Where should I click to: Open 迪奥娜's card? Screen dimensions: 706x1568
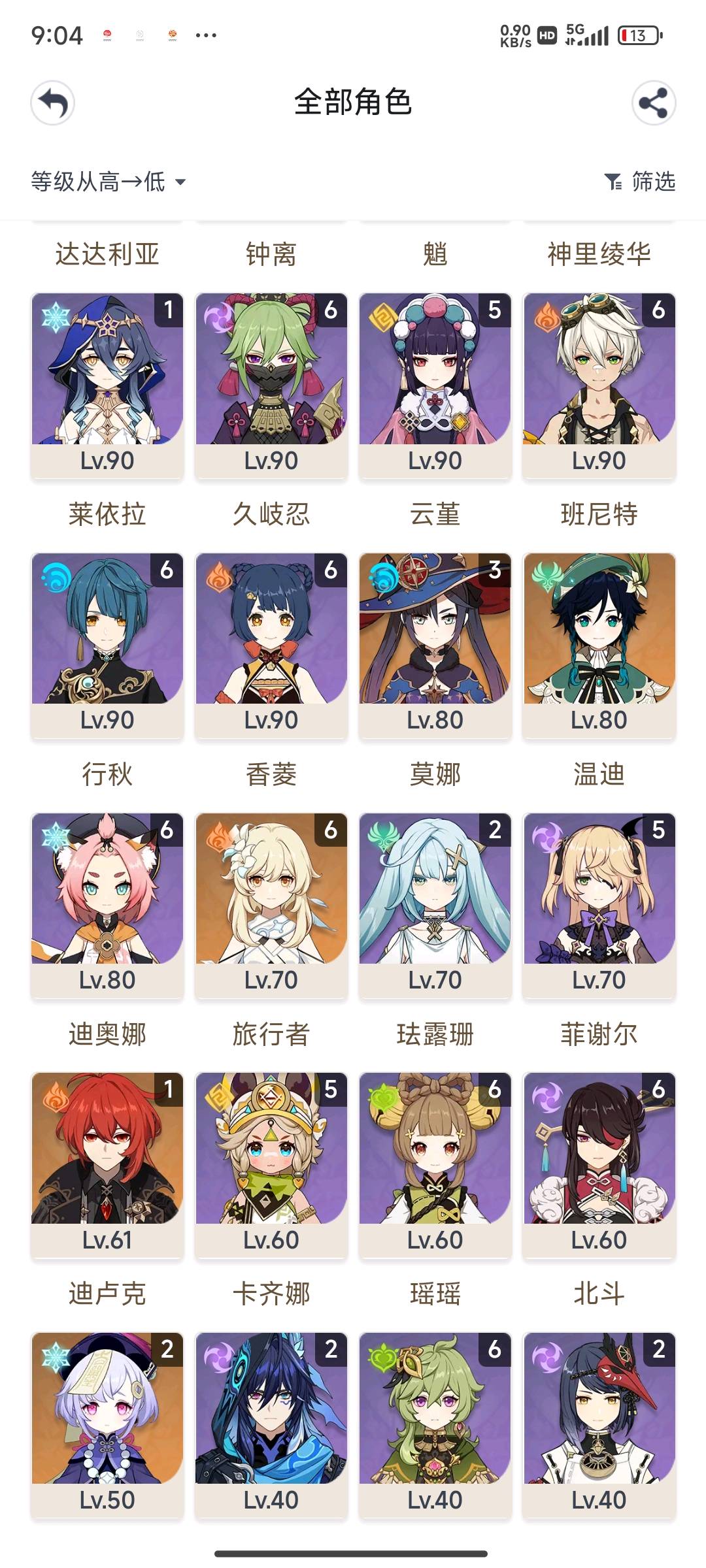pos(107,906)
